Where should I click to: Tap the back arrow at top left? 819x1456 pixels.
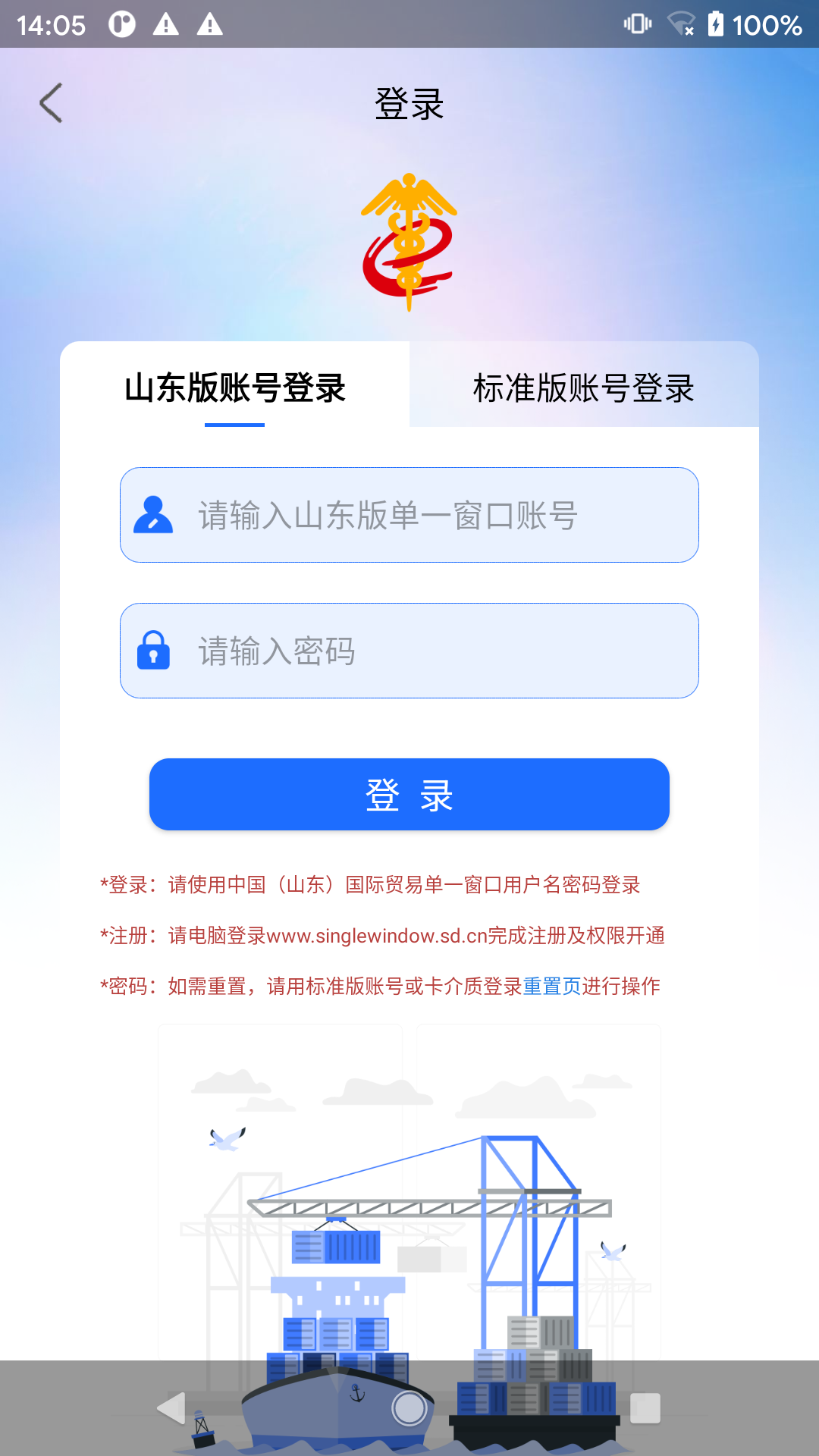[x=51, y=103]
